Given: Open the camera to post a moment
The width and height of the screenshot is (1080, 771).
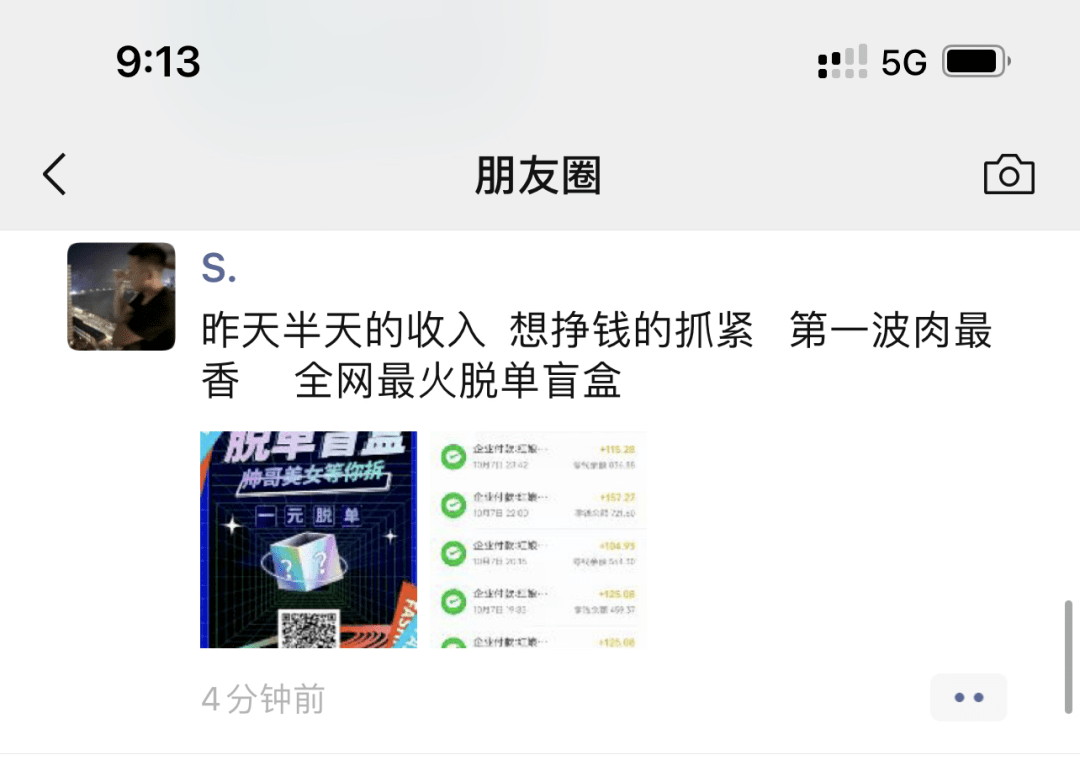Looking at the screenshot, I should point(1008,175).
